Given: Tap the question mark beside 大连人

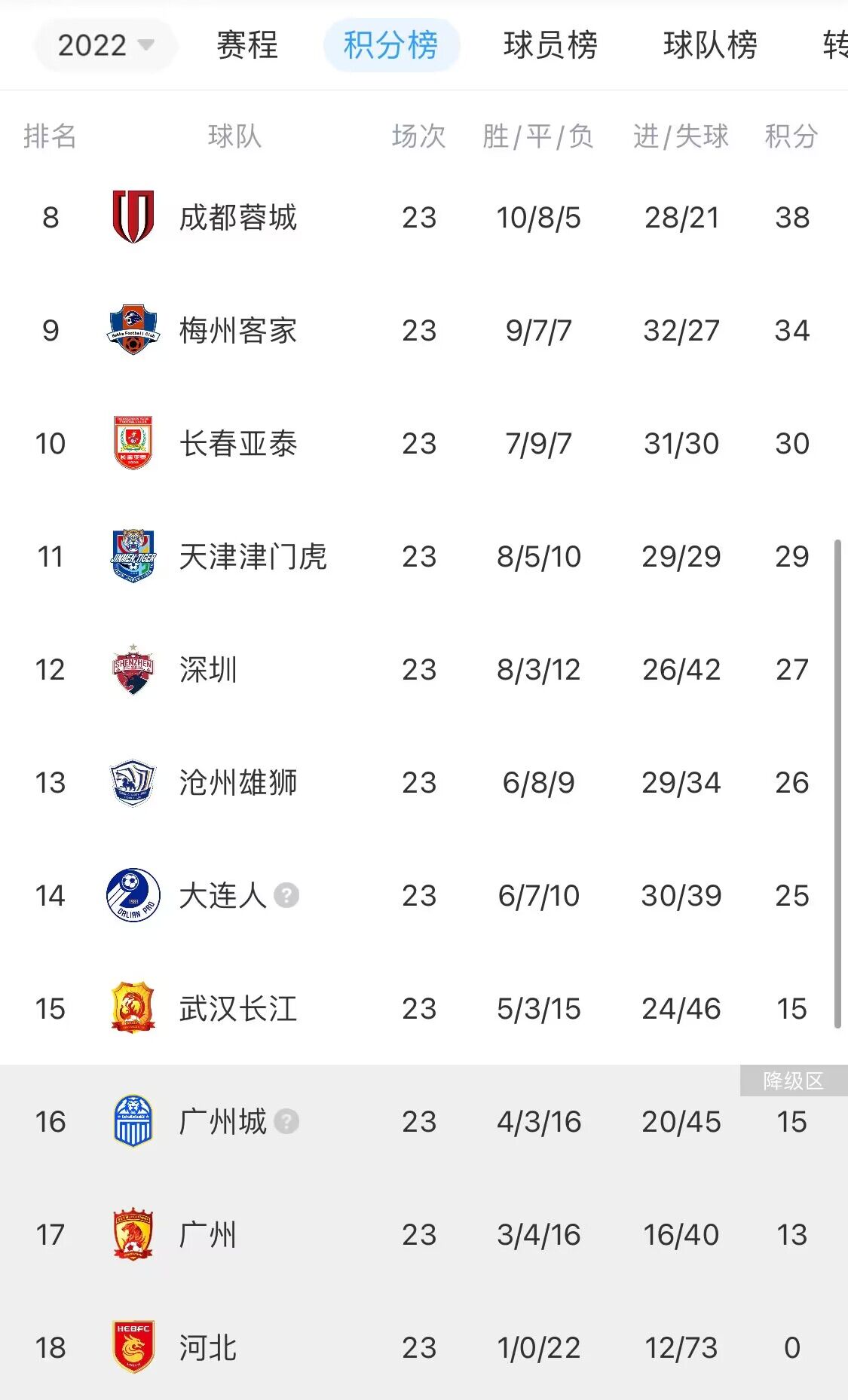Looking at the screenshot, I should click(286, 896).
